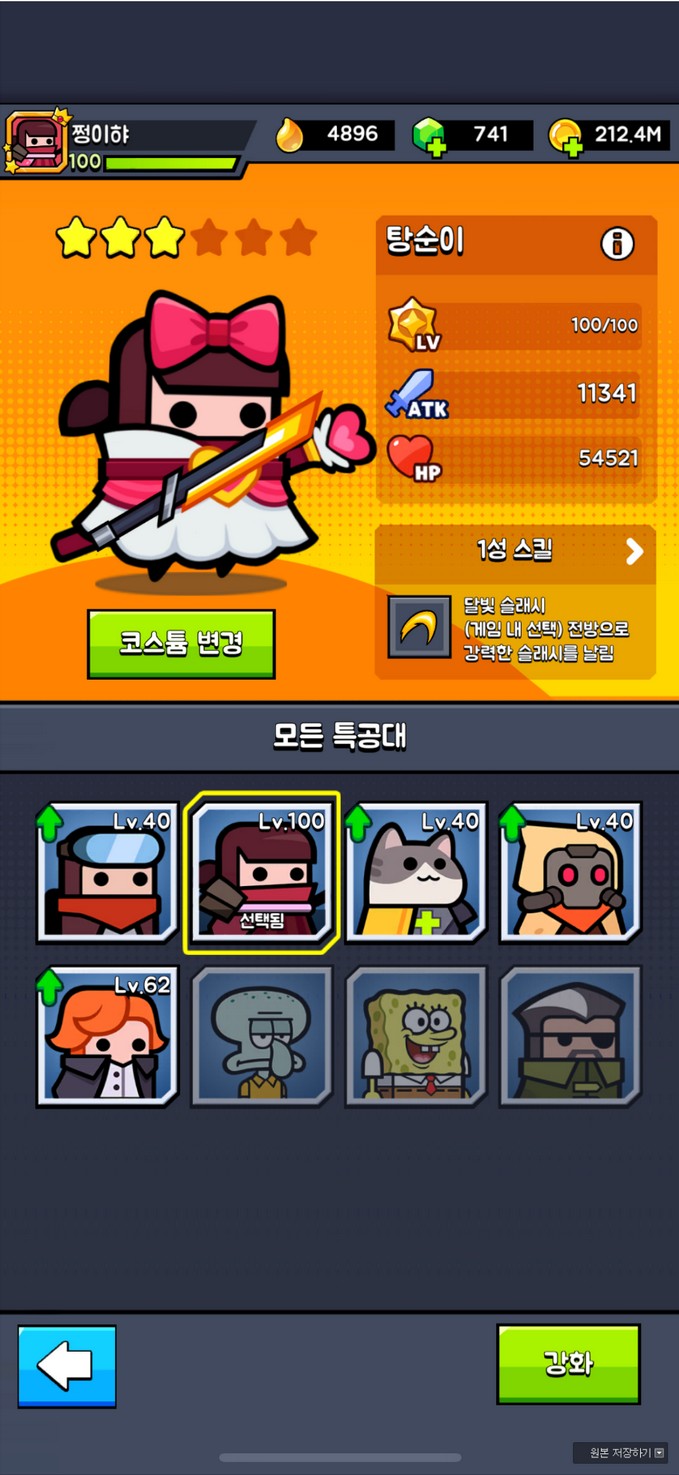679x1475 pixels.
Task: Open the info icon next to 탕순이
Action: pos(617,243)
